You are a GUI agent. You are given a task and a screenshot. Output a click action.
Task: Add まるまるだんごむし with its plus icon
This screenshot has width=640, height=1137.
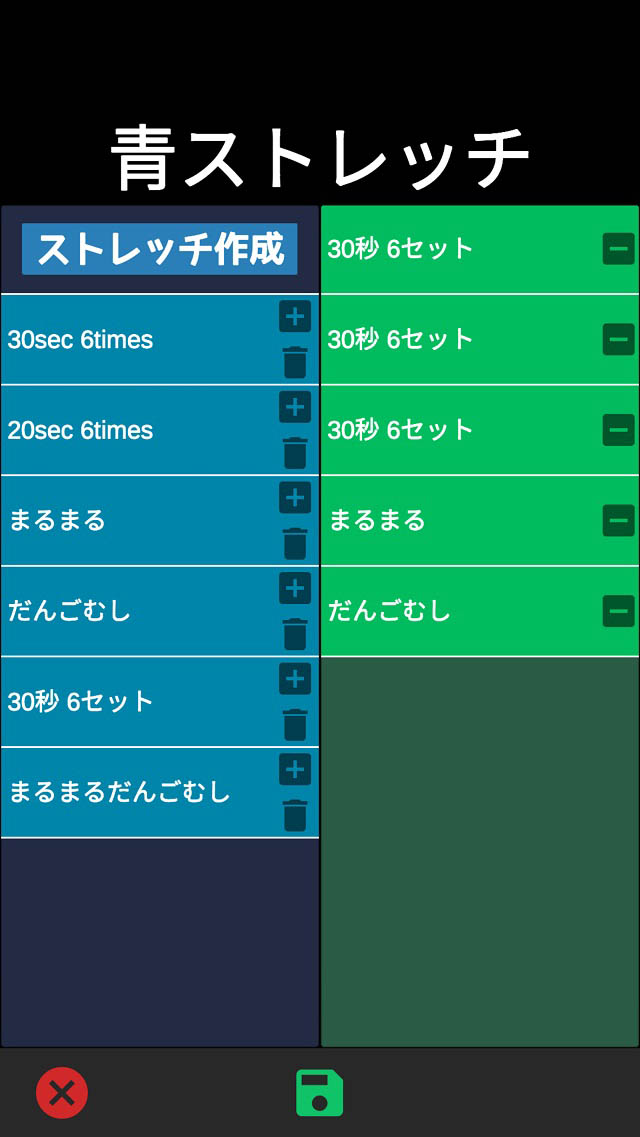pos(295,770)
